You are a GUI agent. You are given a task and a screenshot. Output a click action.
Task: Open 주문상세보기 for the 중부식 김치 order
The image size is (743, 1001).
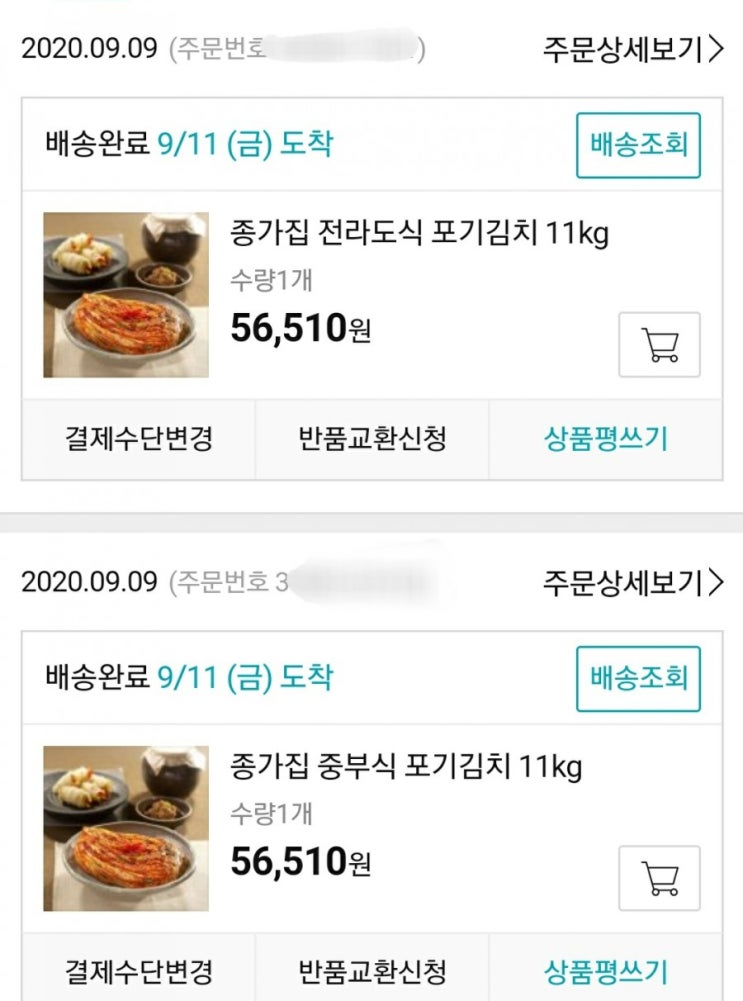coord(632,582)
